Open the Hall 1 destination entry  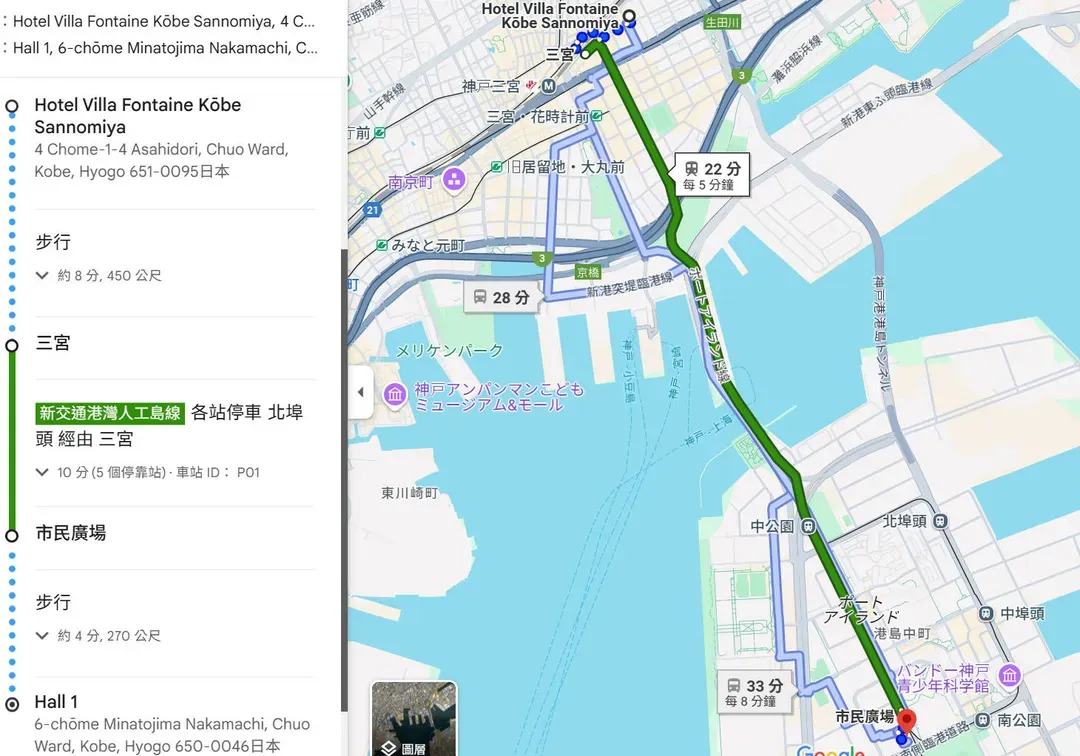click(56, 701)
